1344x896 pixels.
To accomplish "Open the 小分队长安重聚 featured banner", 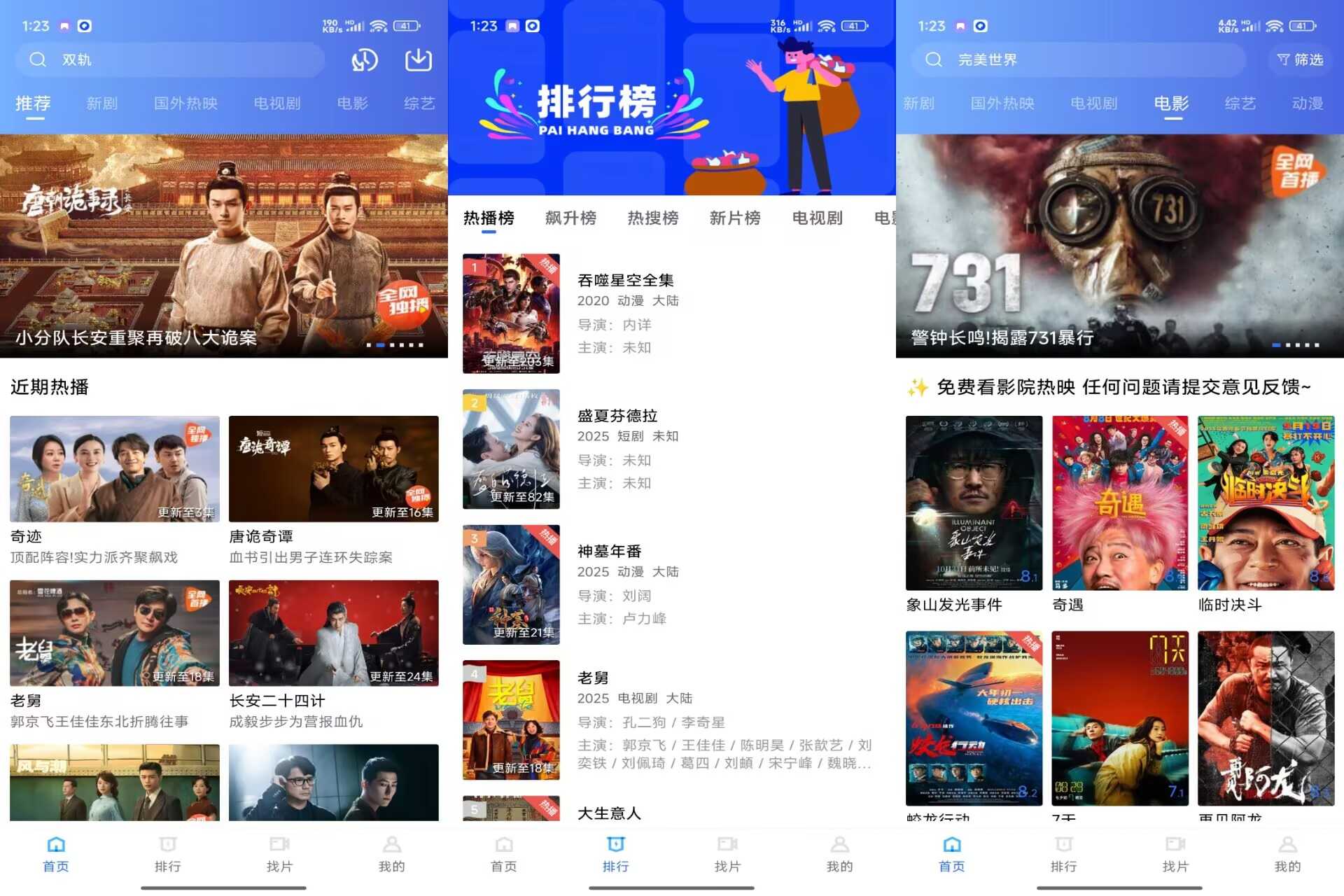I will pyautogui.click(x=224, y=245).
